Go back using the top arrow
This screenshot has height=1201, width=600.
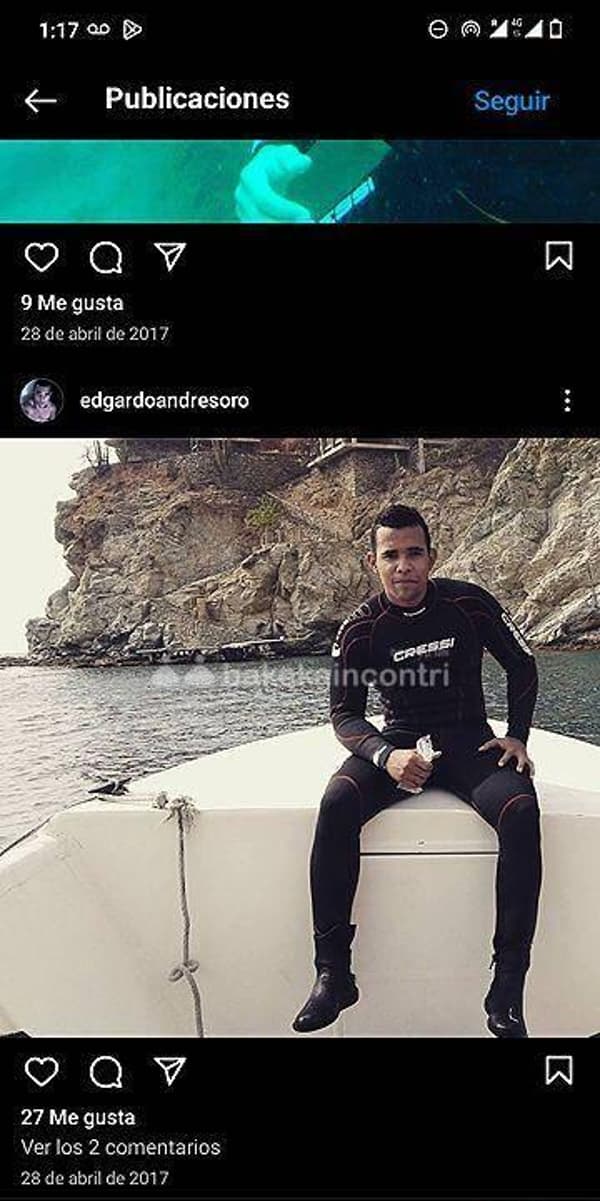(41, 100)
